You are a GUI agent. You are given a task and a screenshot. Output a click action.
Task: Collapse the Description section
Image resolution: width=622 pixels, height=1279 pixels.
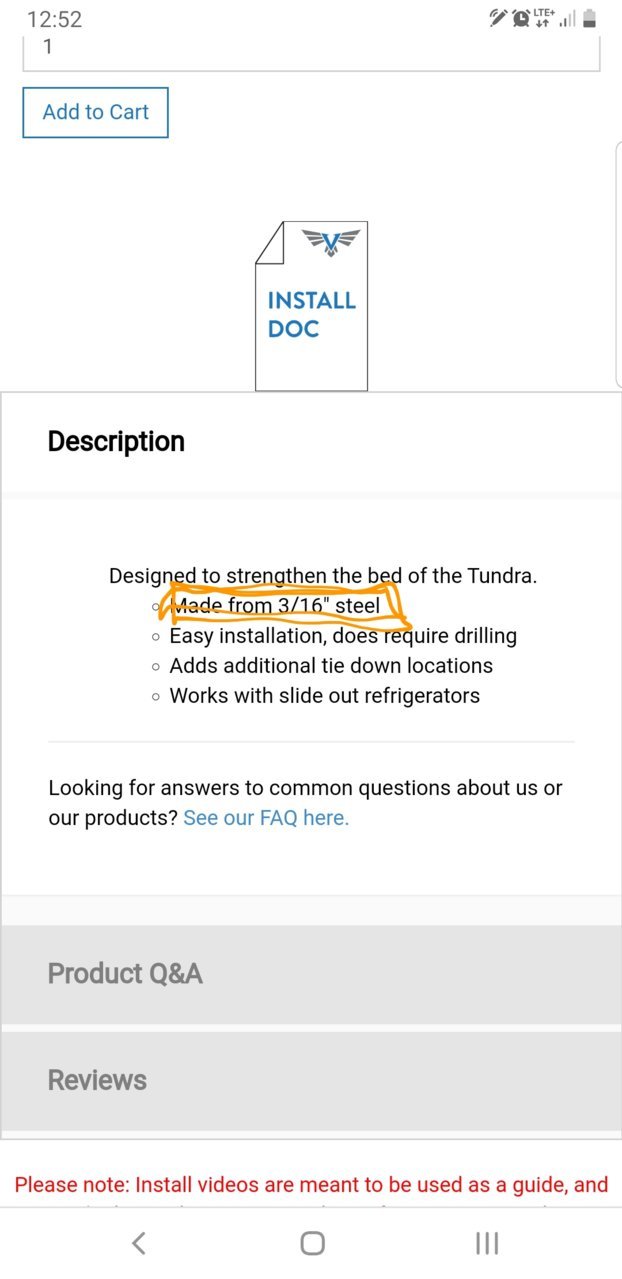tap(310, 442)
